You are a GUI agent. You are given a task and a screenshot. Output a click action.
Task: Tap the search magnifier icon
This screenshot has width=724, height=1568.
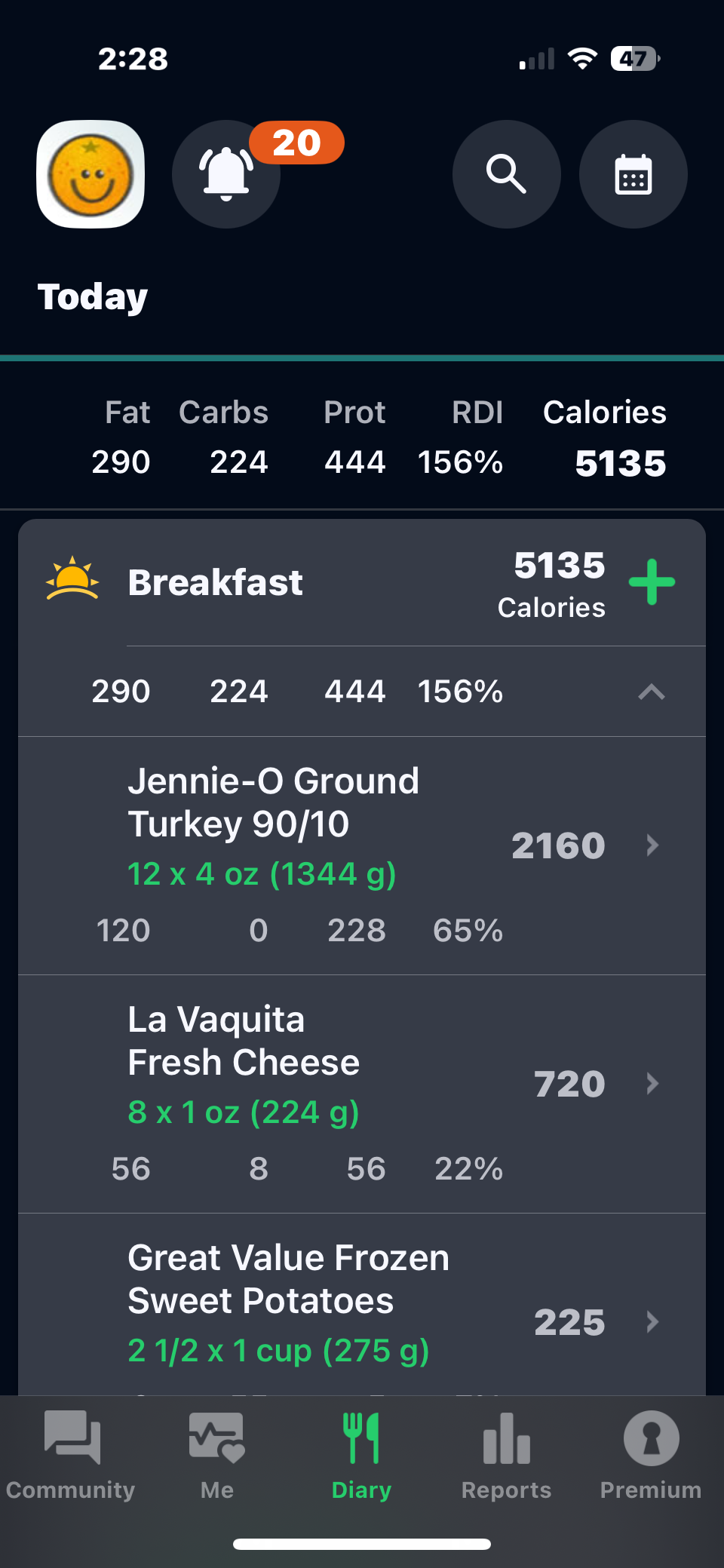506,174
